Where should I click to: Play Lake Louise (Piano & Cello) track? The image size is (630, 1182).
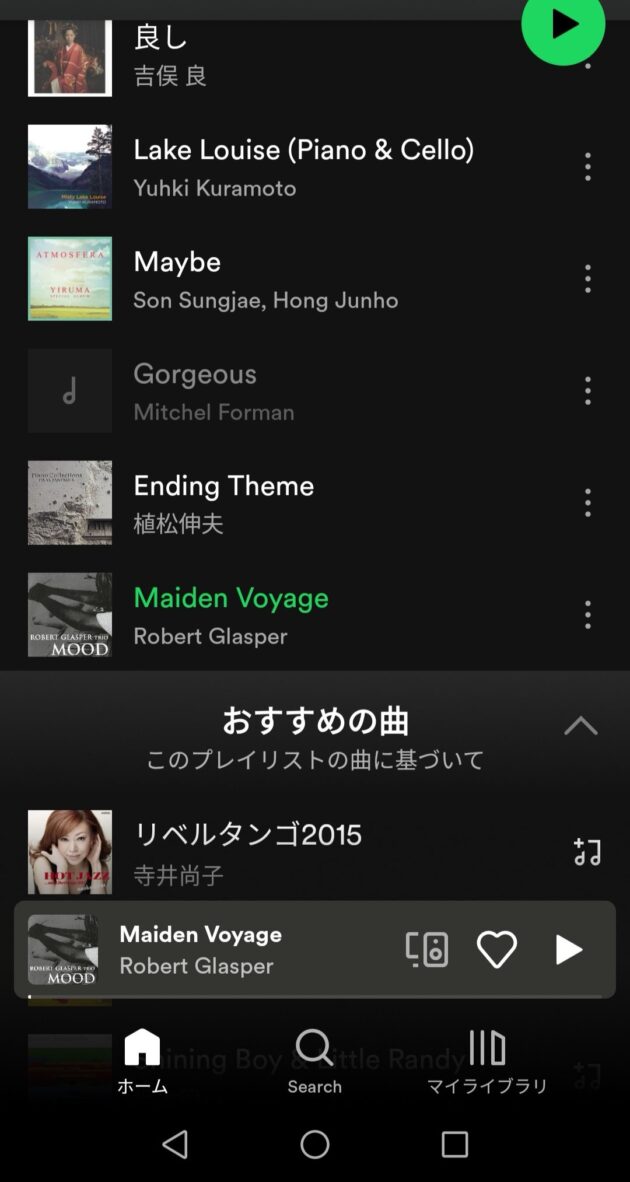pyautogui.click(x=303, y=166)
